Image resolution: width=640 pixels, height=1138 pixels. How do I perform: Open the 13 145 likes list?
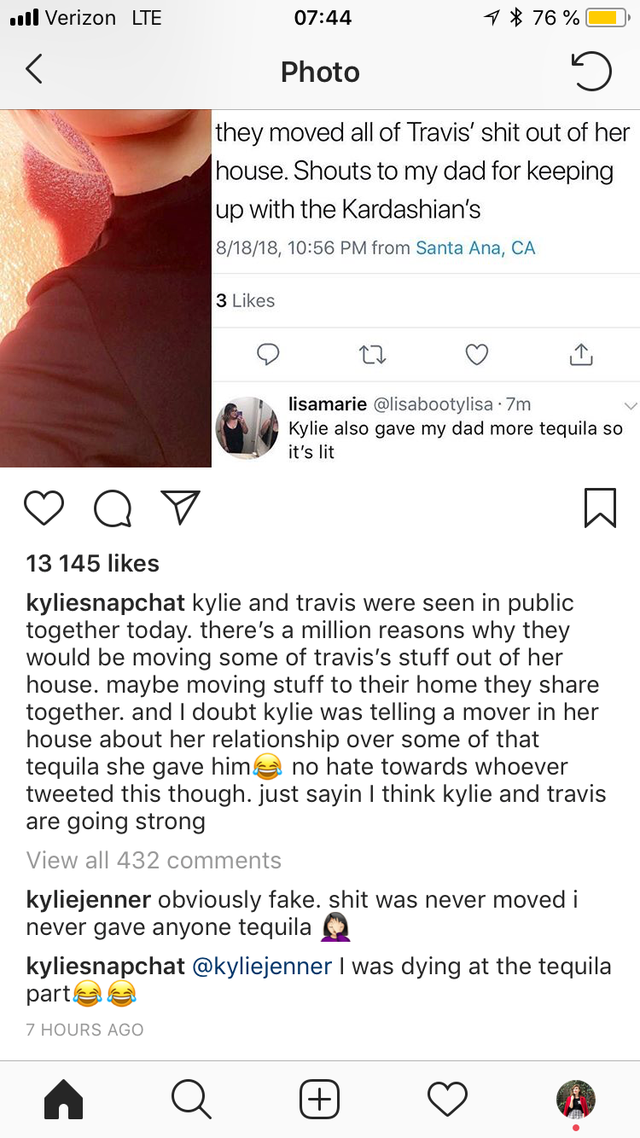[92, 563]
